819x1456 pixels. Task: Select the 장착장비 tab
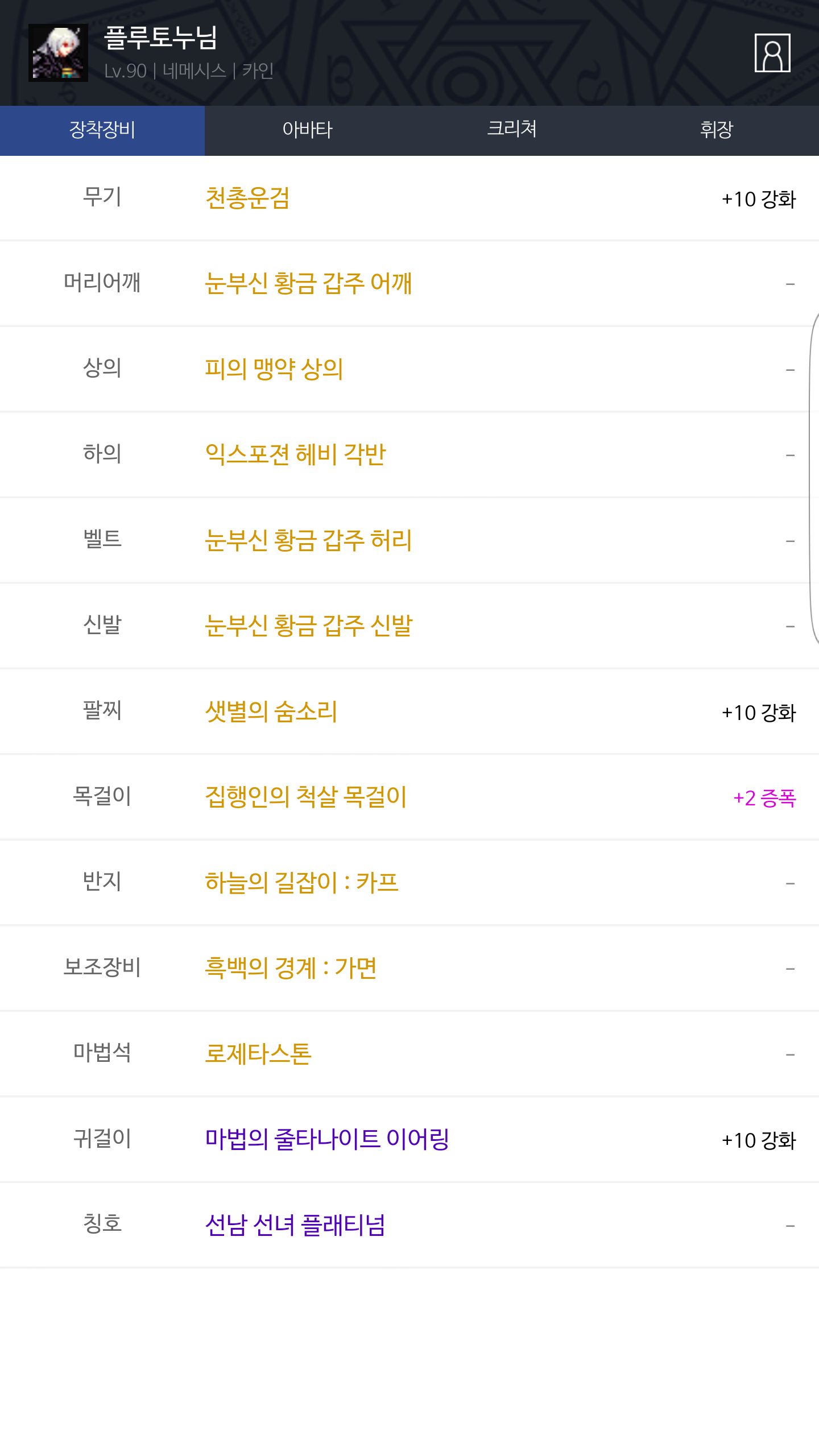pyautogui.click(x=102, y=130)
